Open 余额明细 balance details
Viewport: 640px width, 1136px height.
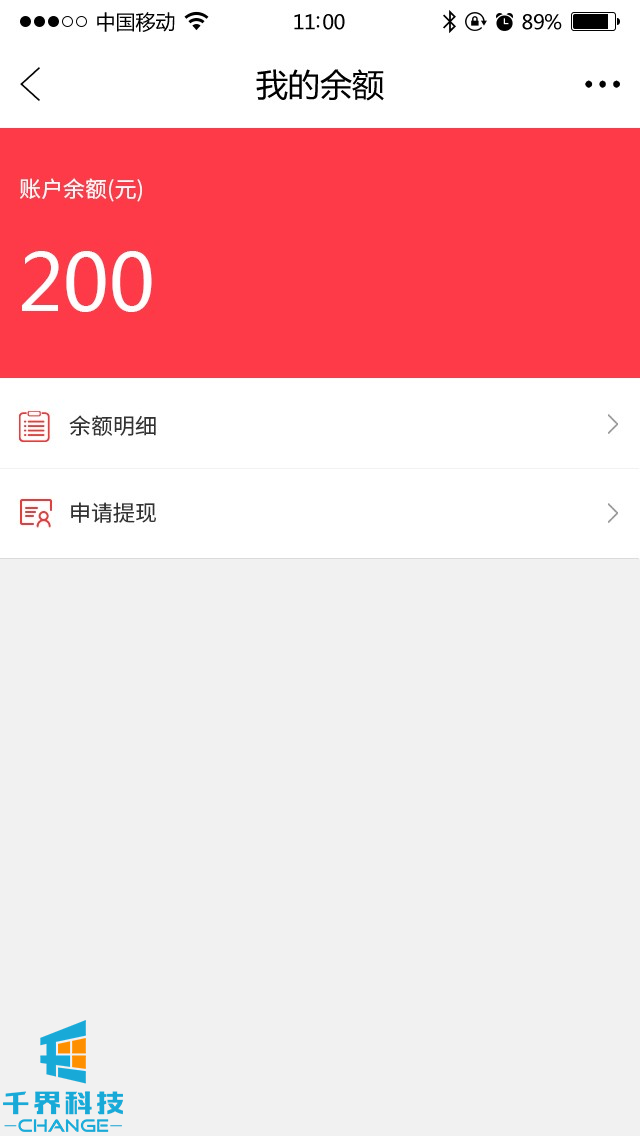pos(320,425)
